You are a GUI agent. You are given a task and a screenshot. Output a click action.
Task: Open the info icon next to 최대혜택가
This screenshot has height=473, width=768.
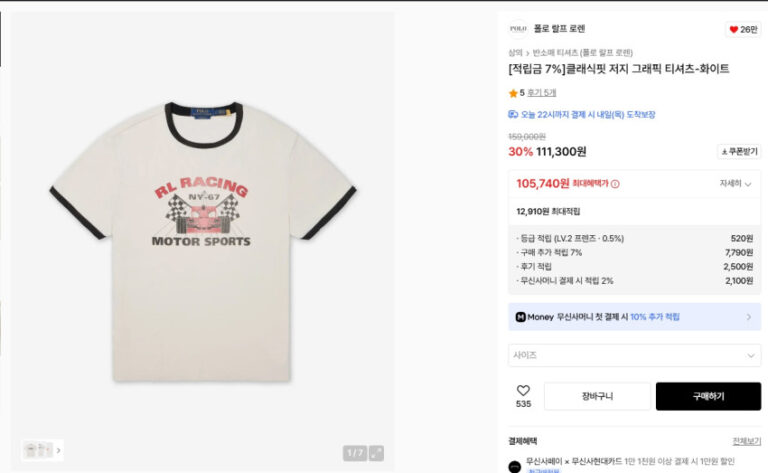615,184
